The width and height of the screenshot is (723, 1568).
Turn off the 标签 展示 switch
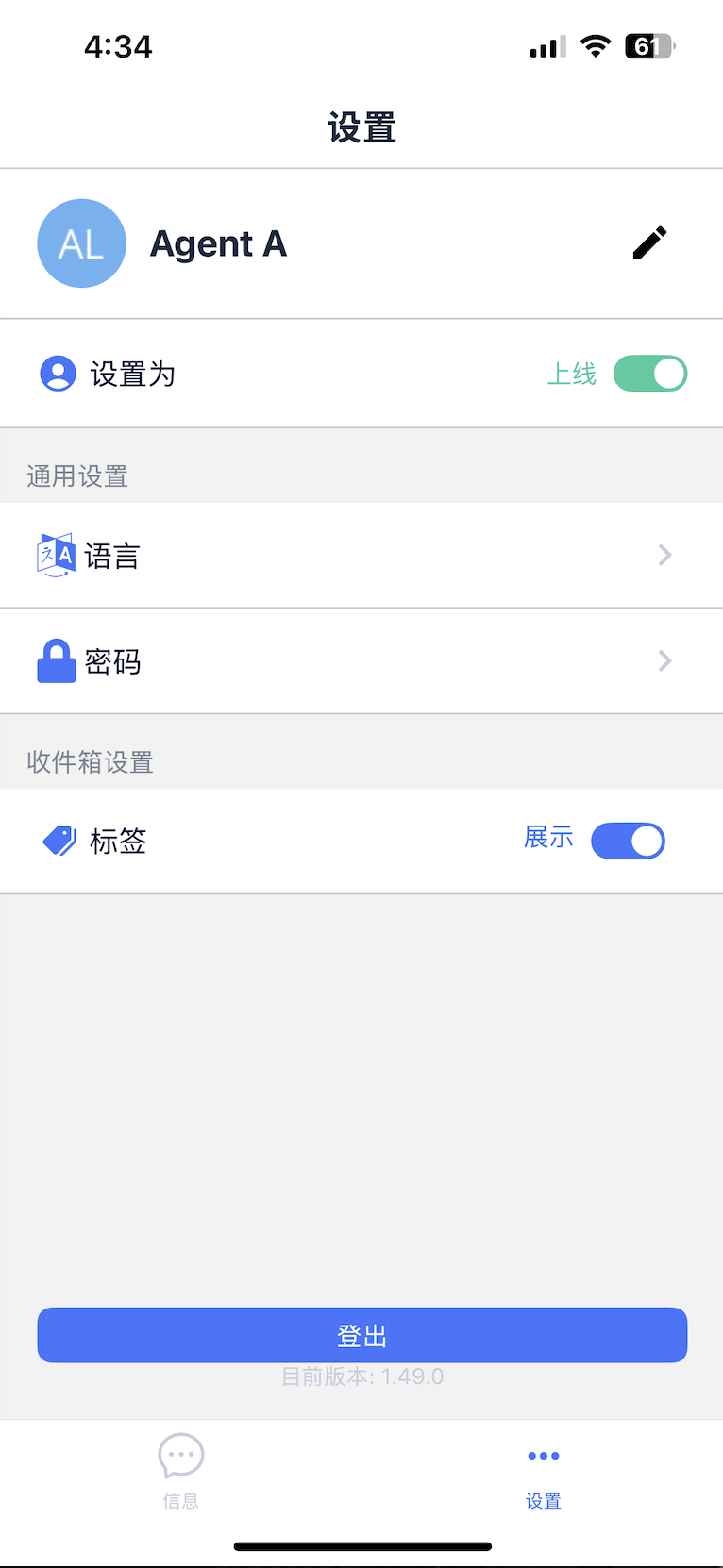[x=628, y=841]
